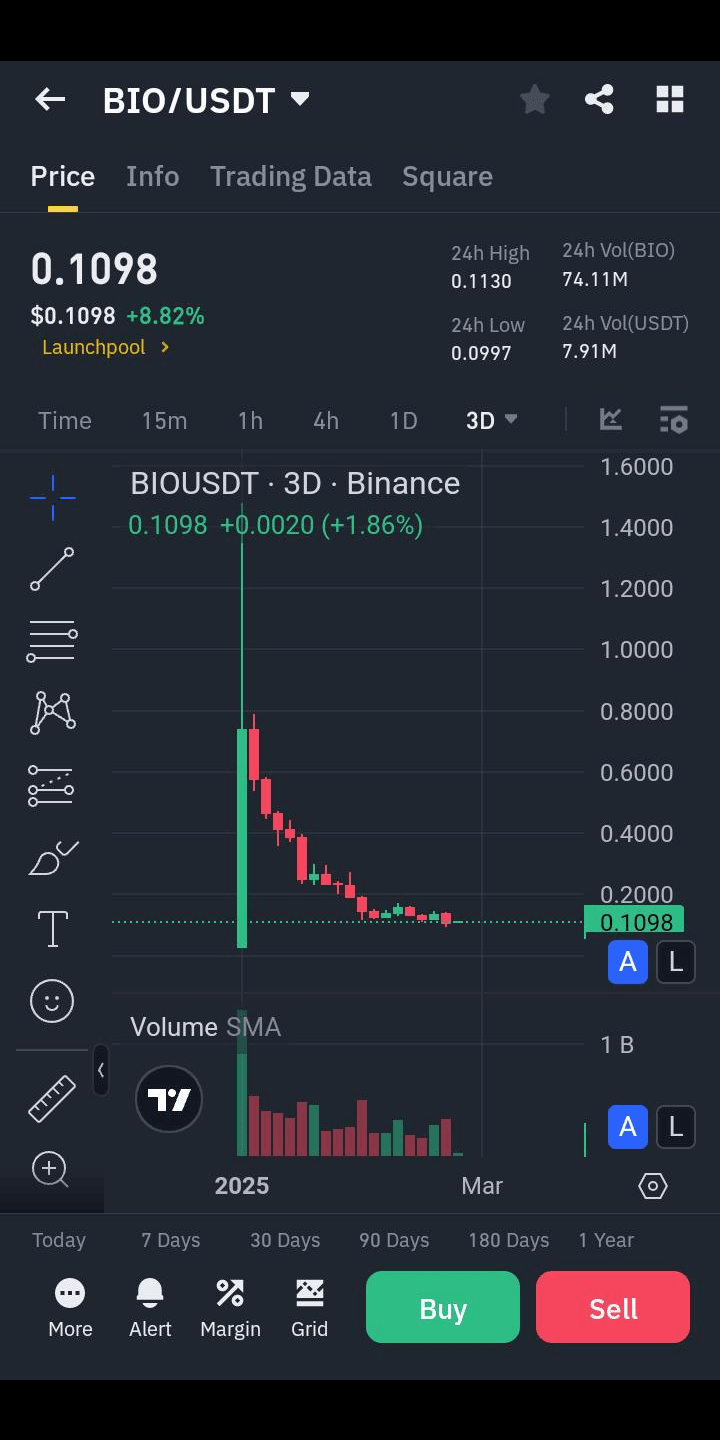720x1440 pixels.
Task: Select the trend line drawing tool
Action: 52,569
